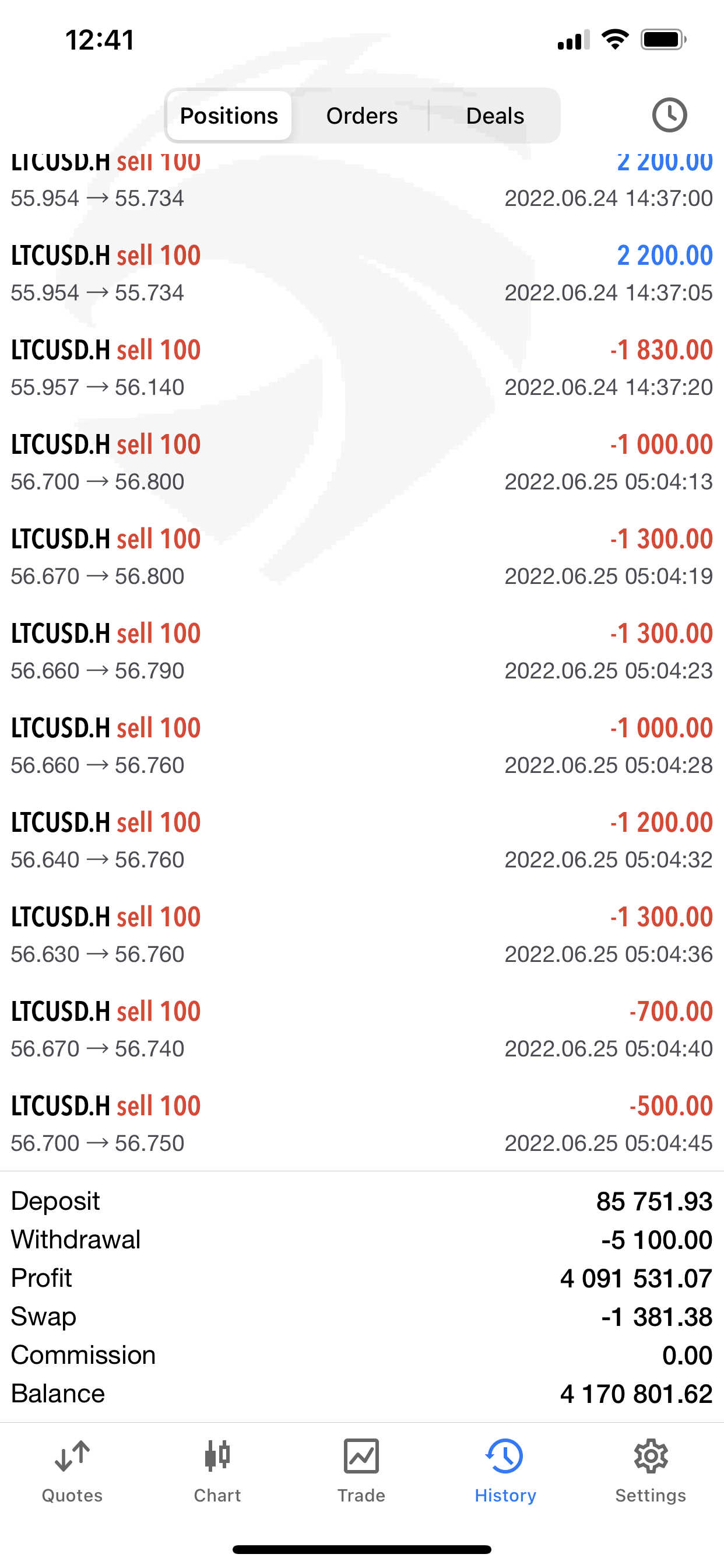
Task: Open the position with -1 830.00 loss
Action: 362,367
